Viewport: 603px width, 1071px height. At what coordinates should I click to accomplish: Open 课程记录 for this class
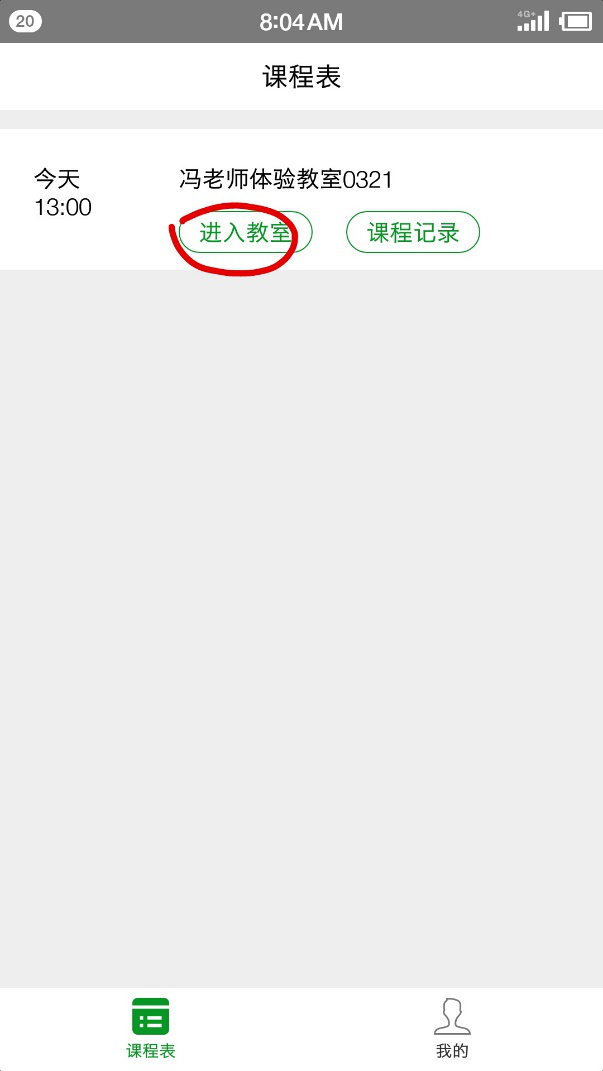click(413, 233)
